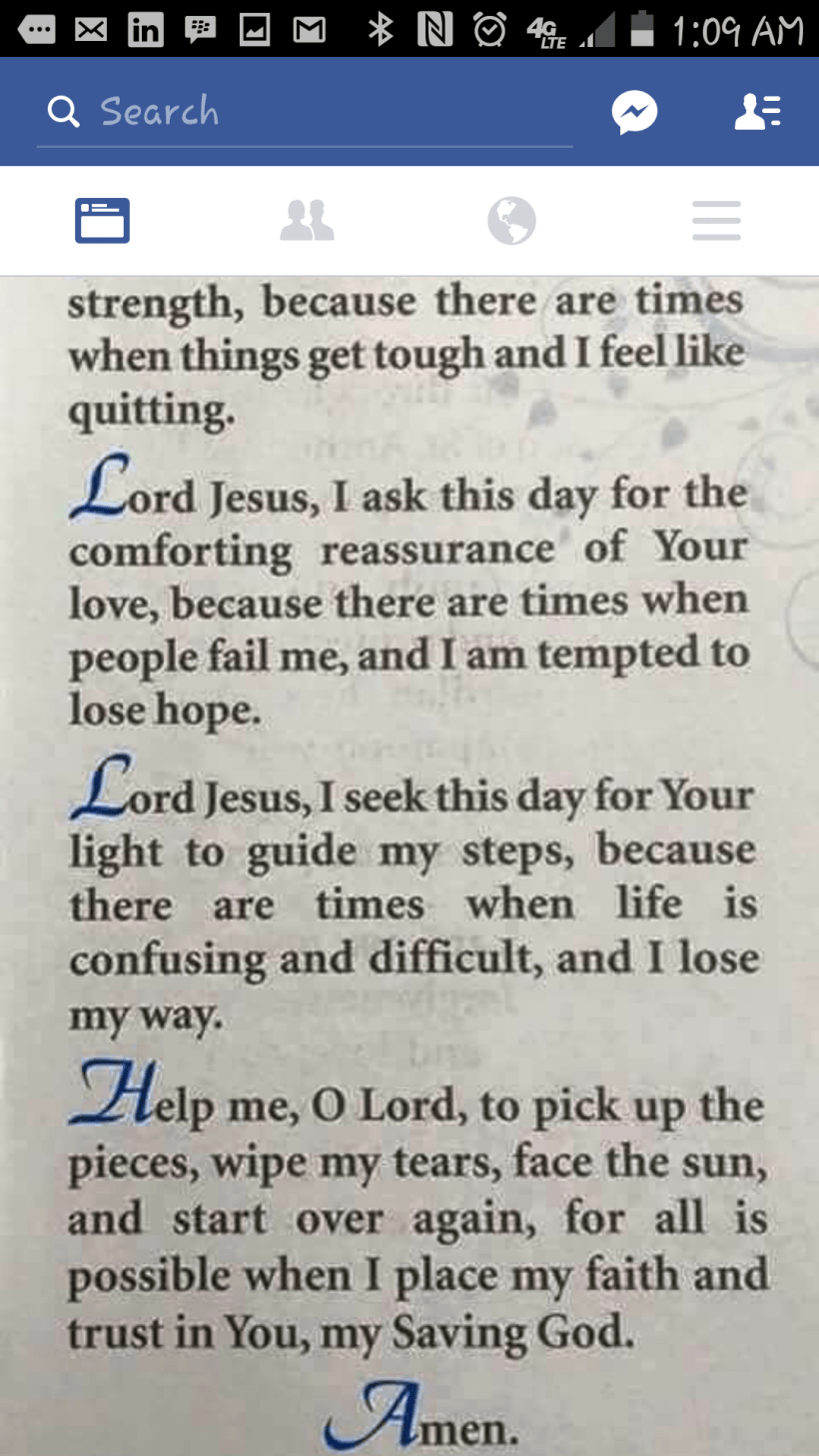Viewport: 819px width, 1456px height.
Task: Switch to the Notifications globe tab
Action: coord(511,221)
